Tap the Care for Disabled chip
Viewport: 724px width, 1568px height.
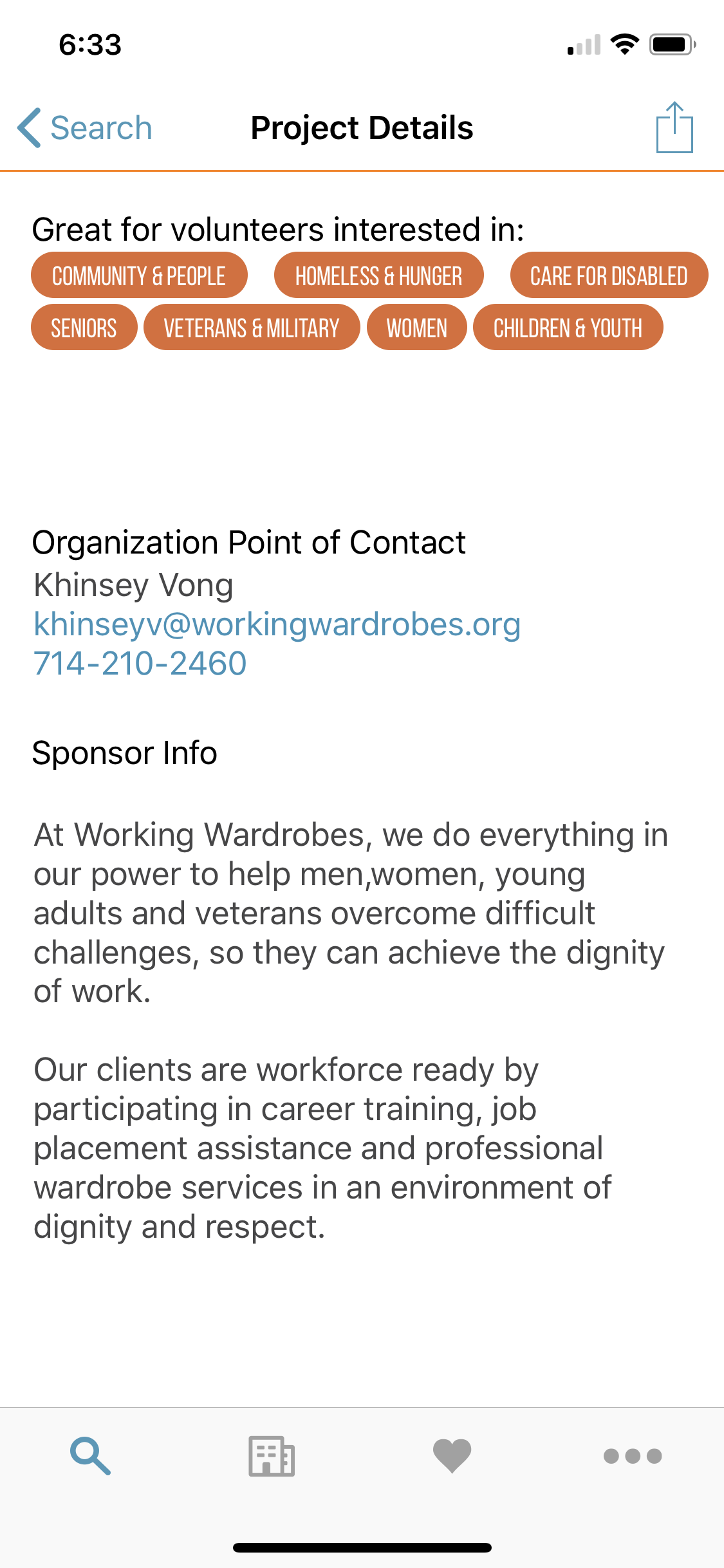[608, 275]
